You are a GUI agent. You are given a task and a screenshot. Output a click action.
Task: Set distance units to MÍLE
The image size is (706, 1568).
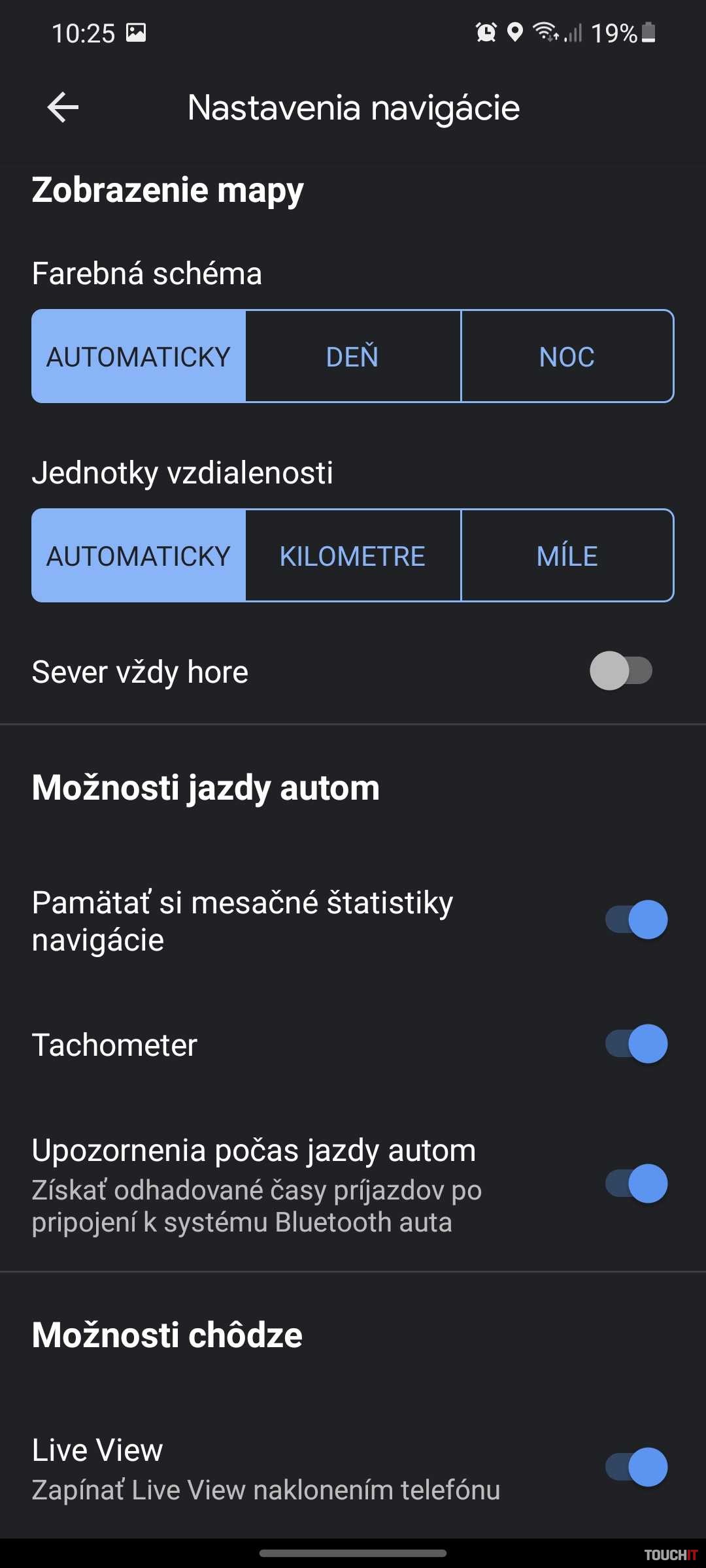point(567,556)
